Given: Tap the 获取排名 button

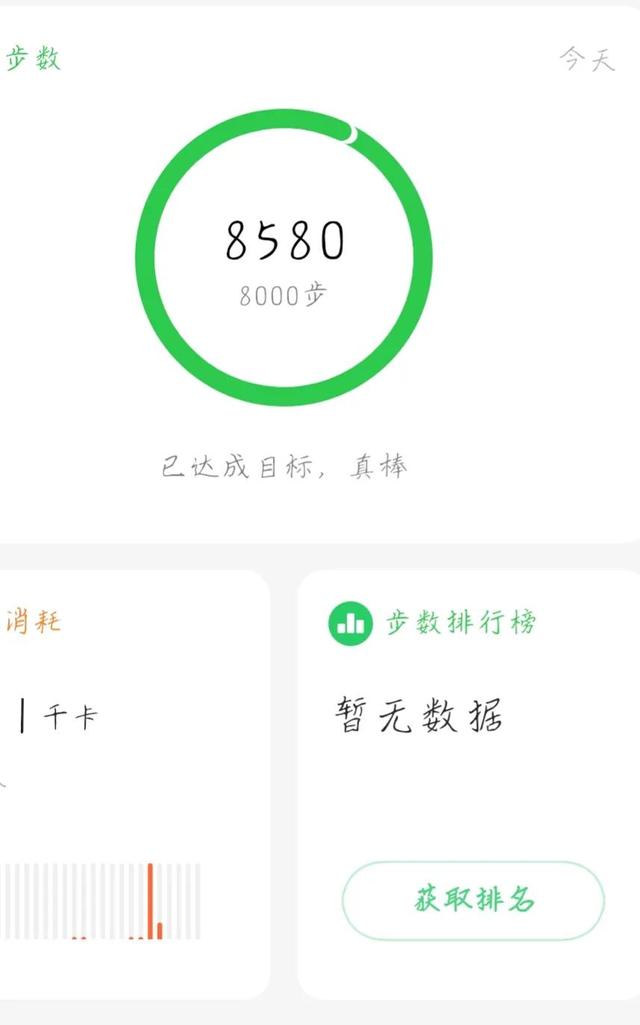Looking at the screenshot, I should [x=473, y=900].
